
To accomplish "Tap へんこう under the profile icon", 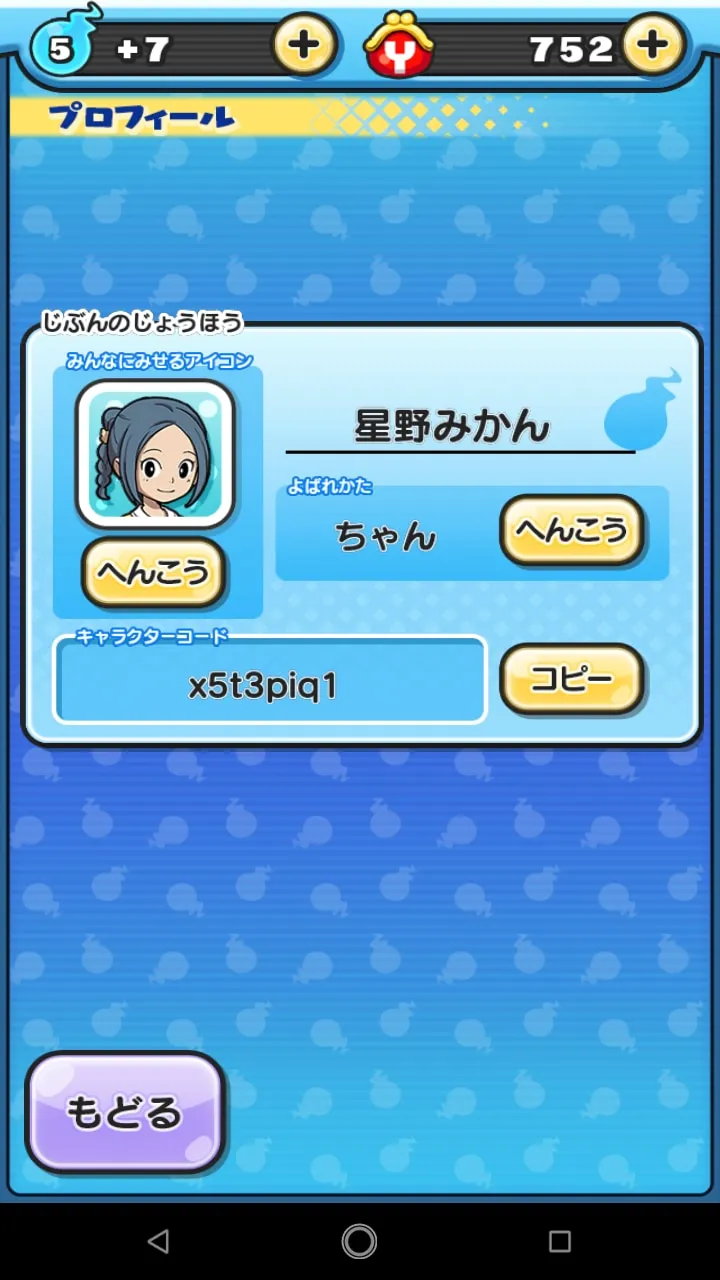I will (153, 573).
